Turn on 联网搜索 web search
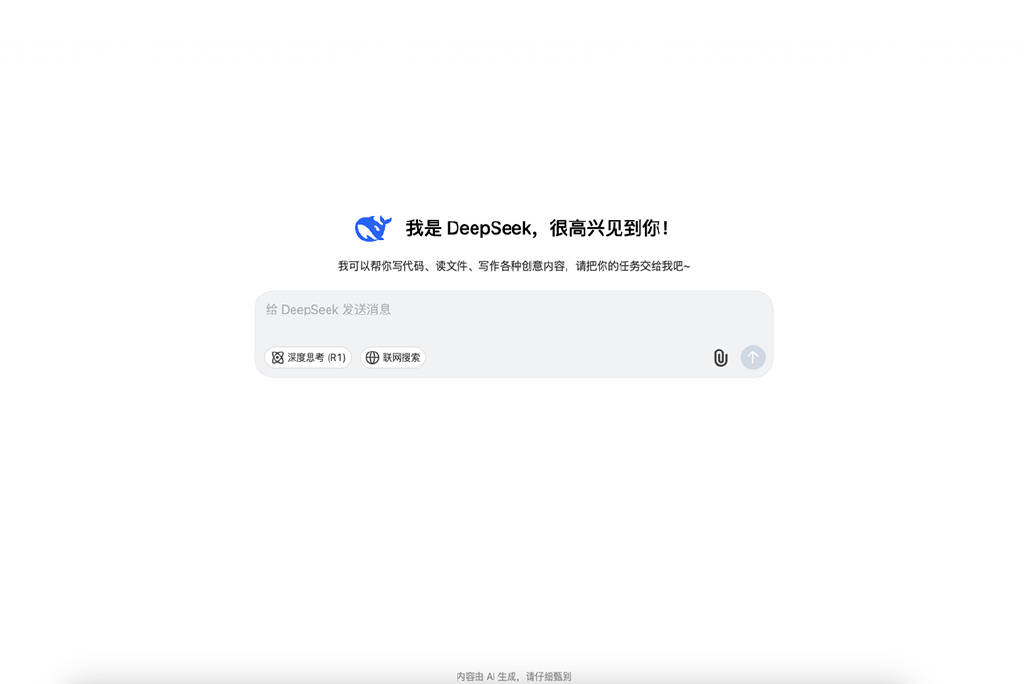The height and width of the screenshot is (684, 1024). pyautogui.click(x=393, y=358)
